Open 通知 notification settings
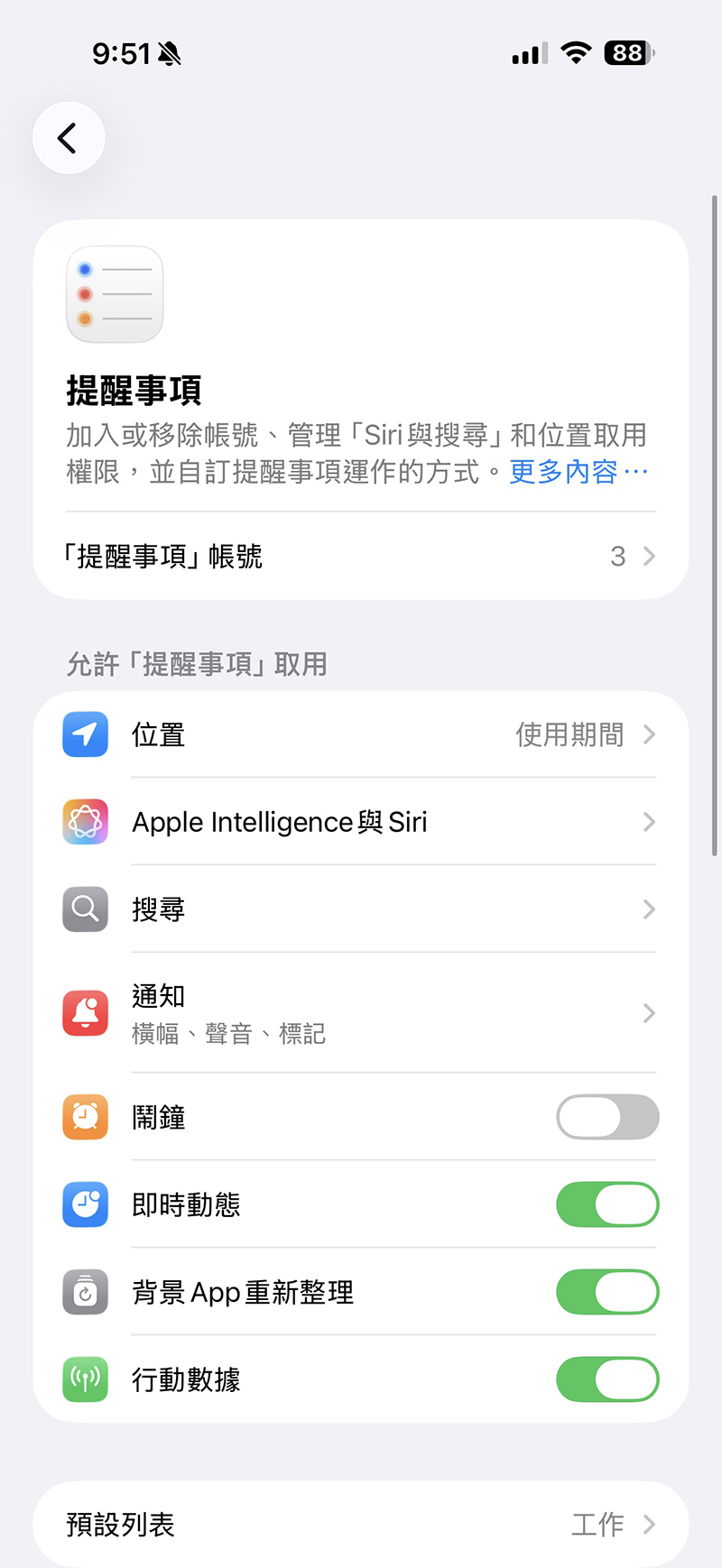This screenshot has width=722, height=1568. (x=361, y=1013)
